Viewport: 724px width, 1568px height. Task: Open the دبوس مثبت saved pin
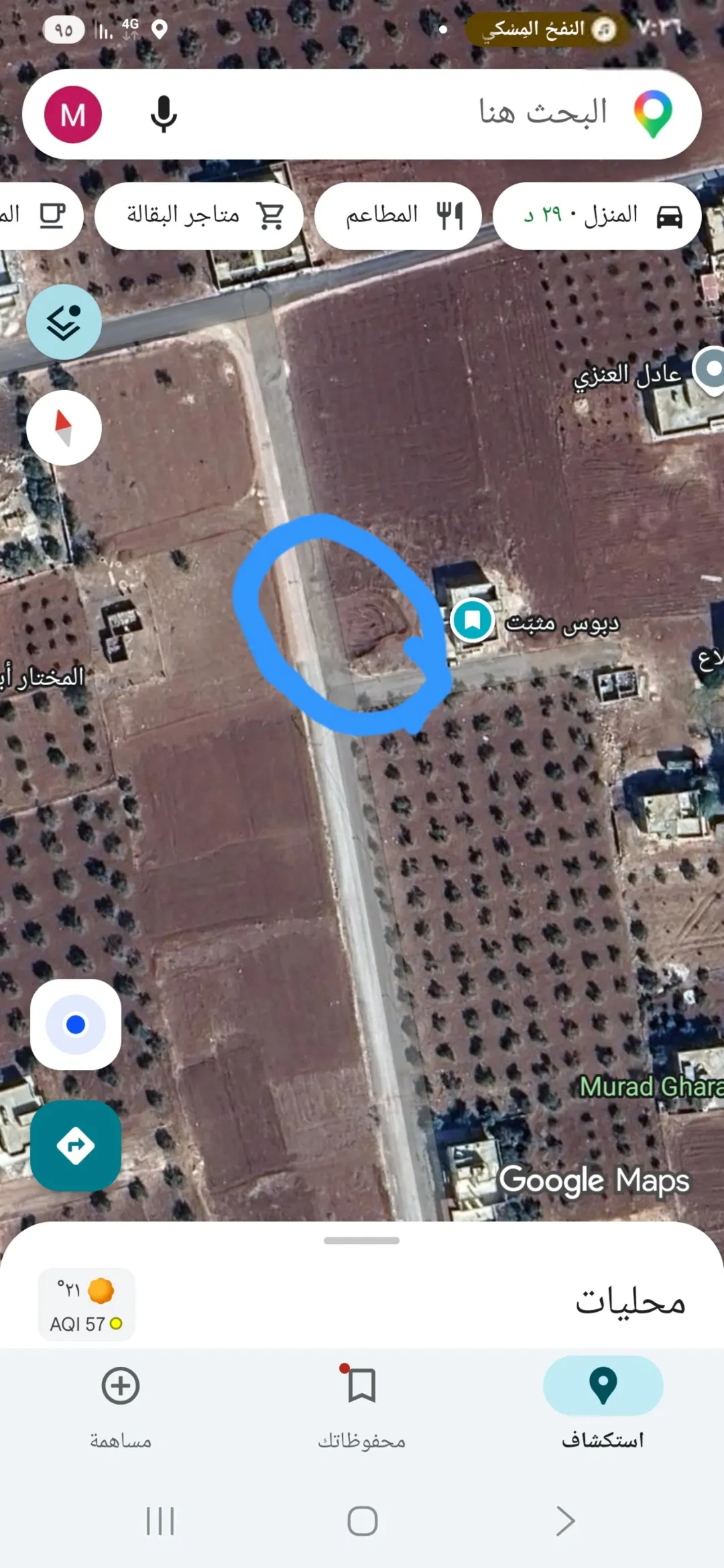[x=473, y=620]
